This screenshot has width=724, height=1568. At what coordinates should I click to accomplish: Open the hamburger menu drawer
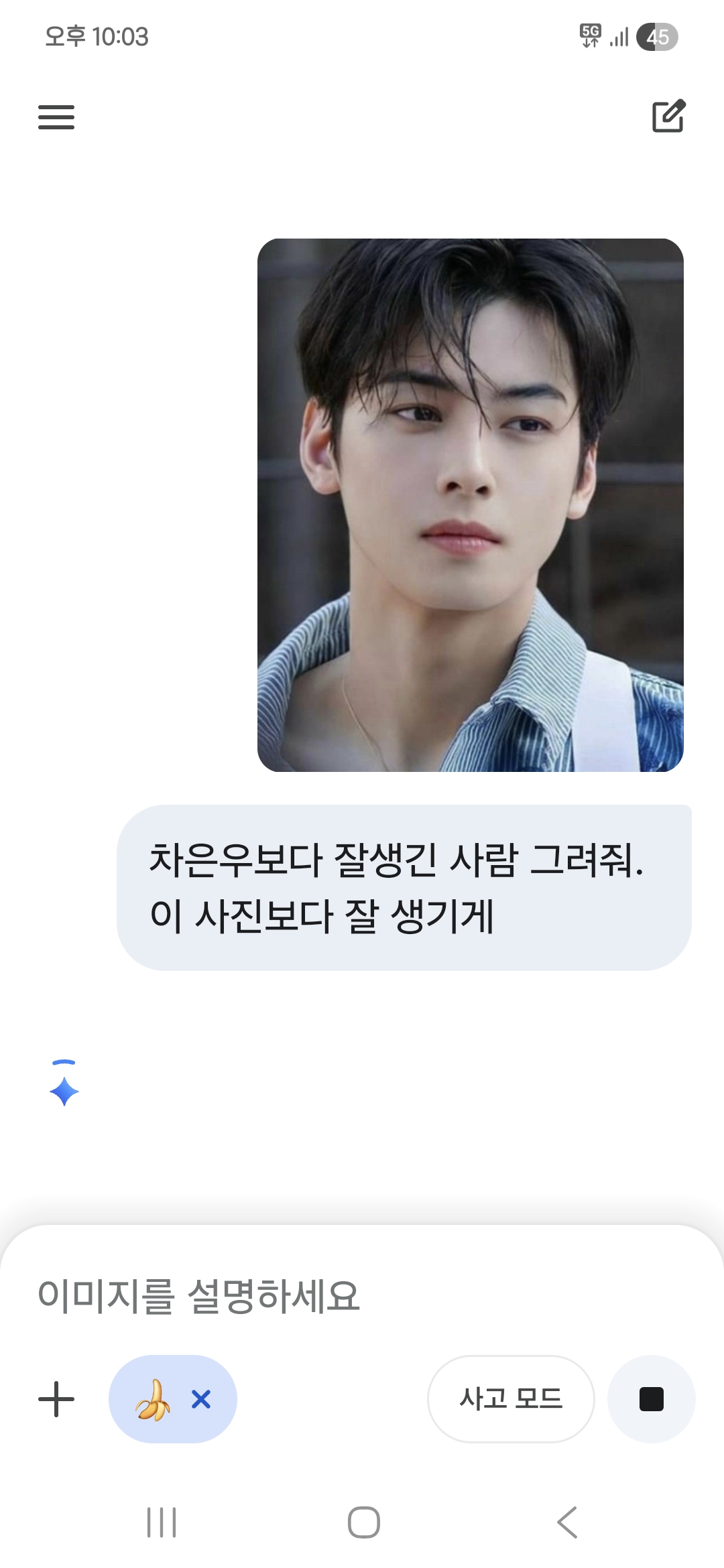56,117
